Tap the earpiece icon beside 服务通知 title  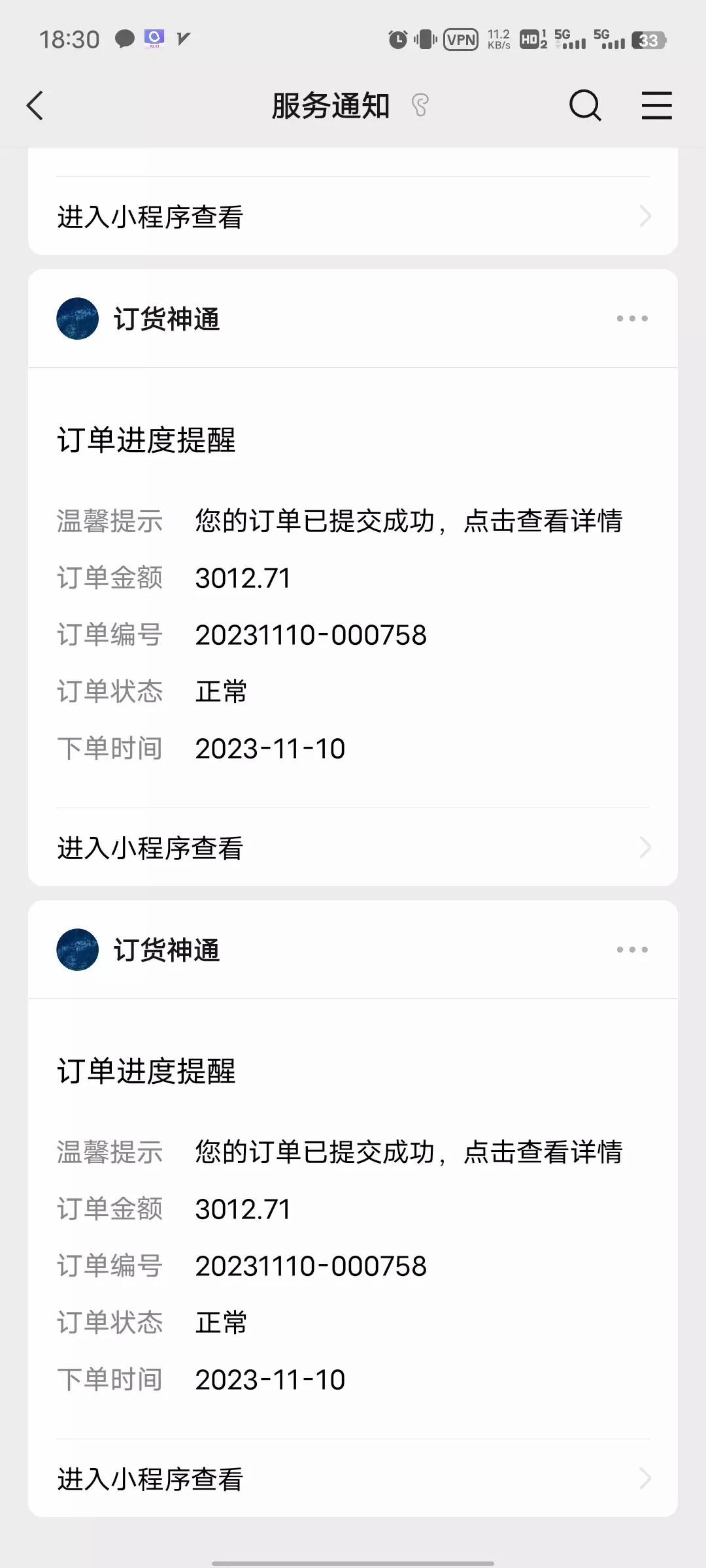click(420, 105)
